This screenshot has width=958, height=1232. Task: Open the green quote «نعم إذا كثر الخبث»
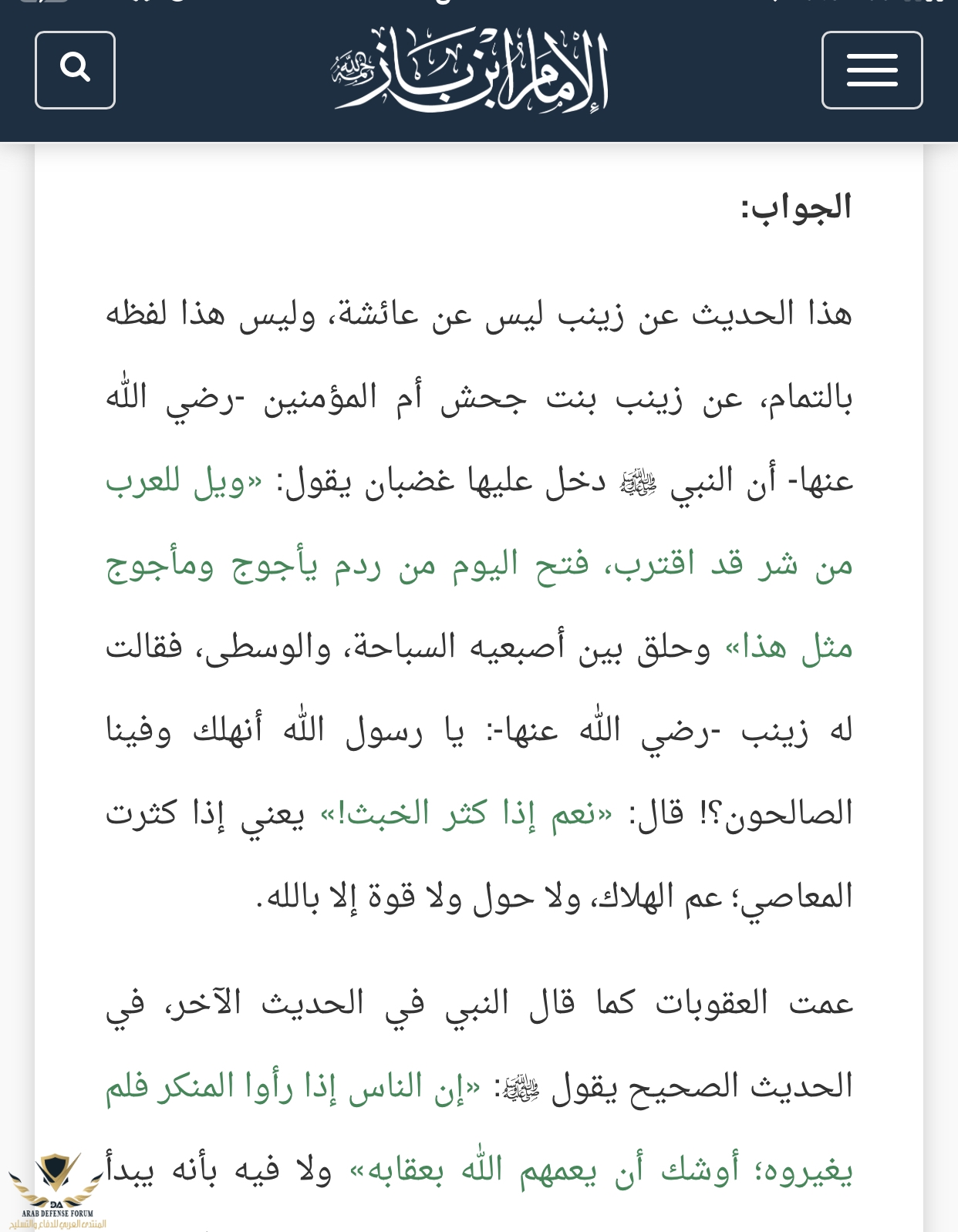click(x=466, y=814)
